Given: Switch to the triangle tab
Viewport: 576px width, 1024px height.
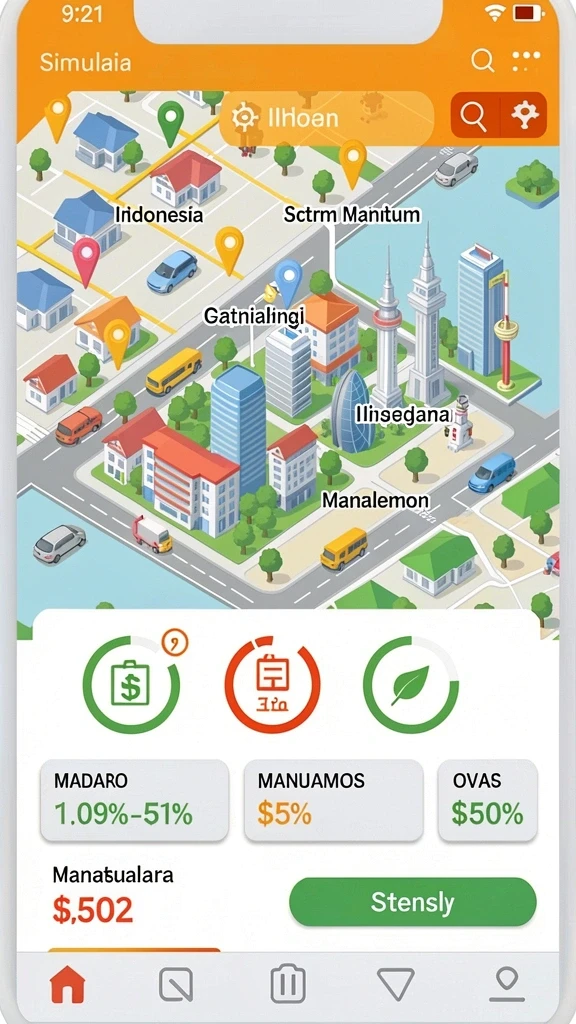Looking at the screenshot, I should pyautogui.click(x=396, y=985).
